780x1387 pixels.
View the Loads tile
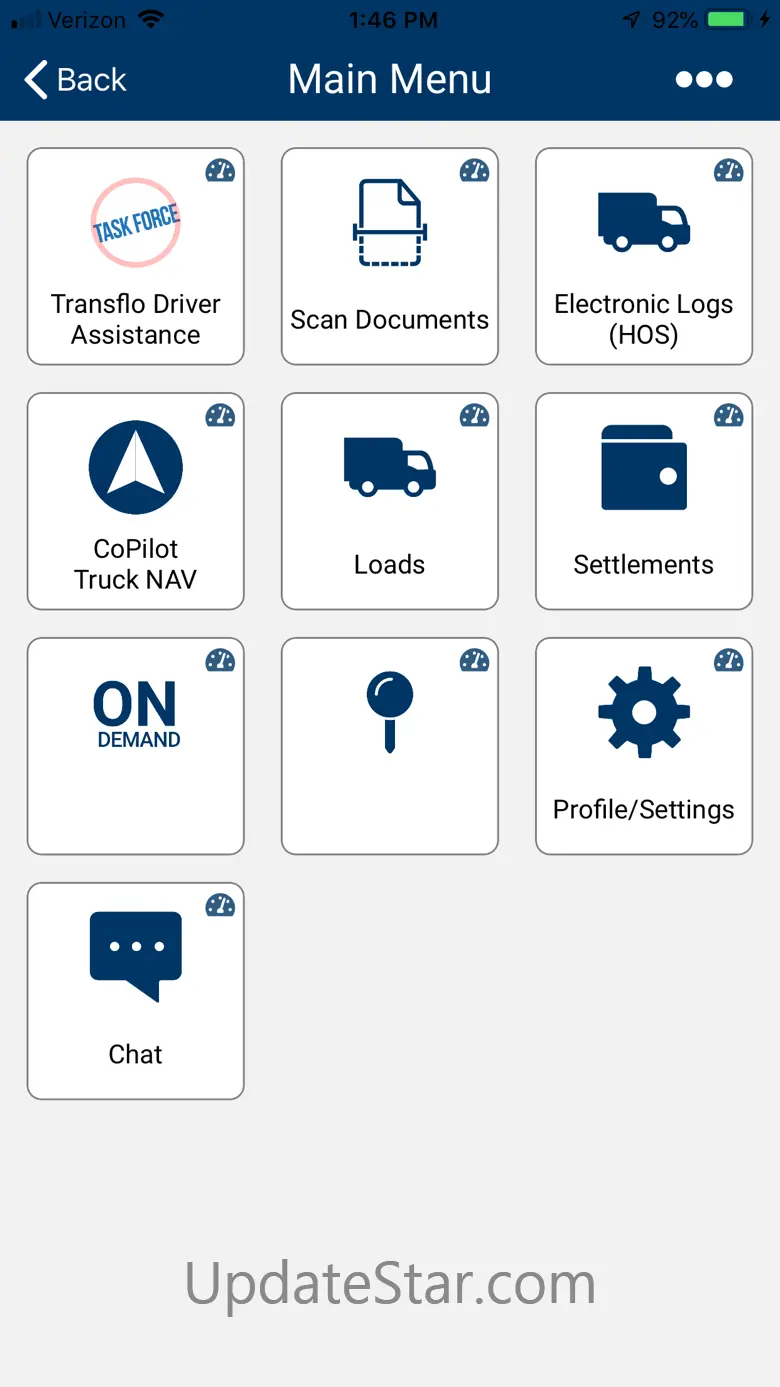390,502
